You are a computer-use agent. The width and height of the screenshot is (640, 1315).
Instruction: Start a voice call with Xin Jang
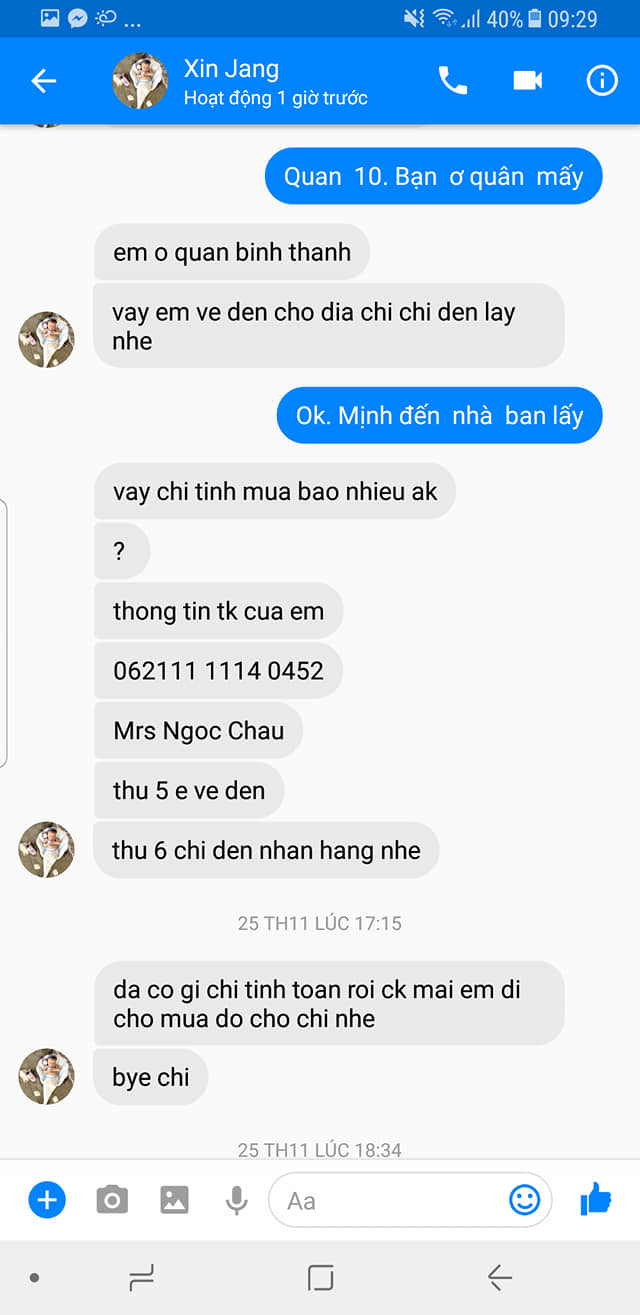(x=453, y=81)
